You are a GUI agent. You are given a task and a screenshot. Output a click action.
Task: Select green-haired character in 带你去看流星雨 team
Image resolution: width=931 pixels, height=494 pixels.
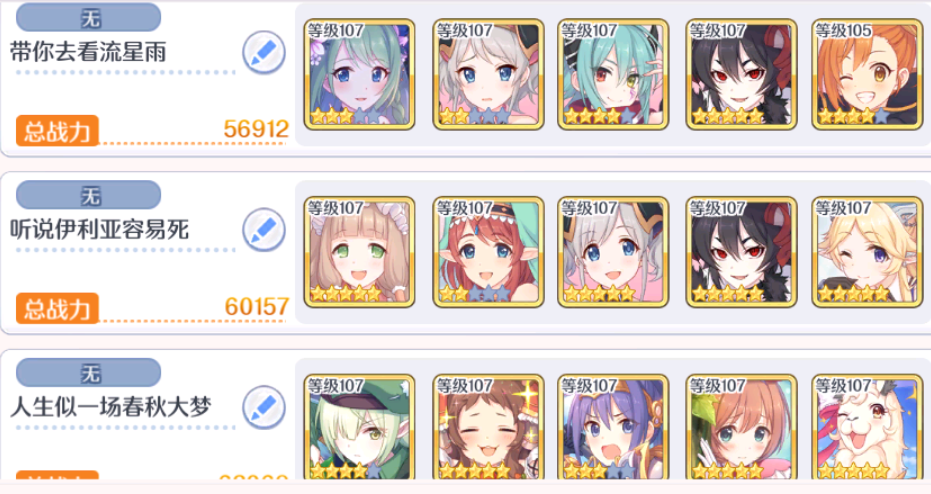pos(360,75)
